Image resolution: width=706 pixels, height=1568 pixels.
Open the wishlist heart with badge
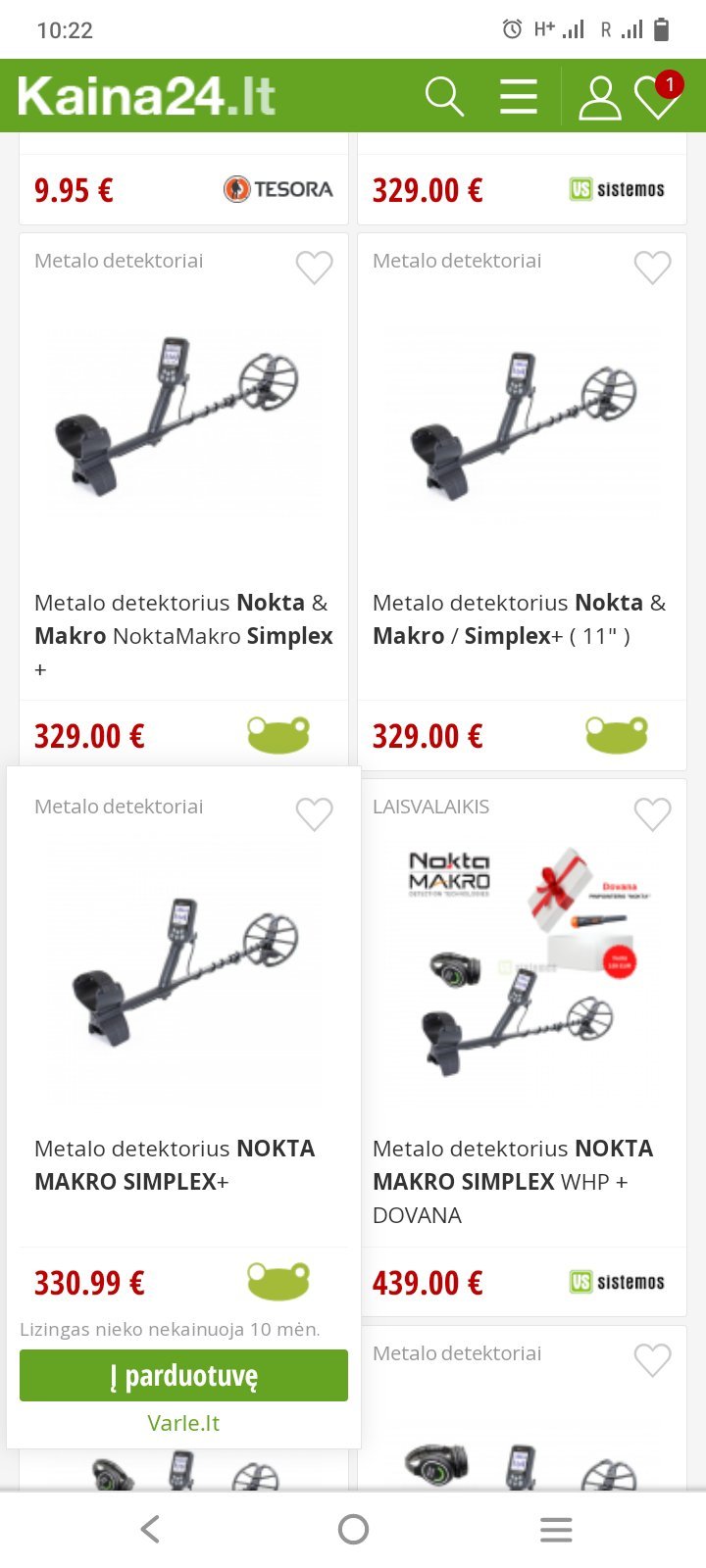(658, 96)
